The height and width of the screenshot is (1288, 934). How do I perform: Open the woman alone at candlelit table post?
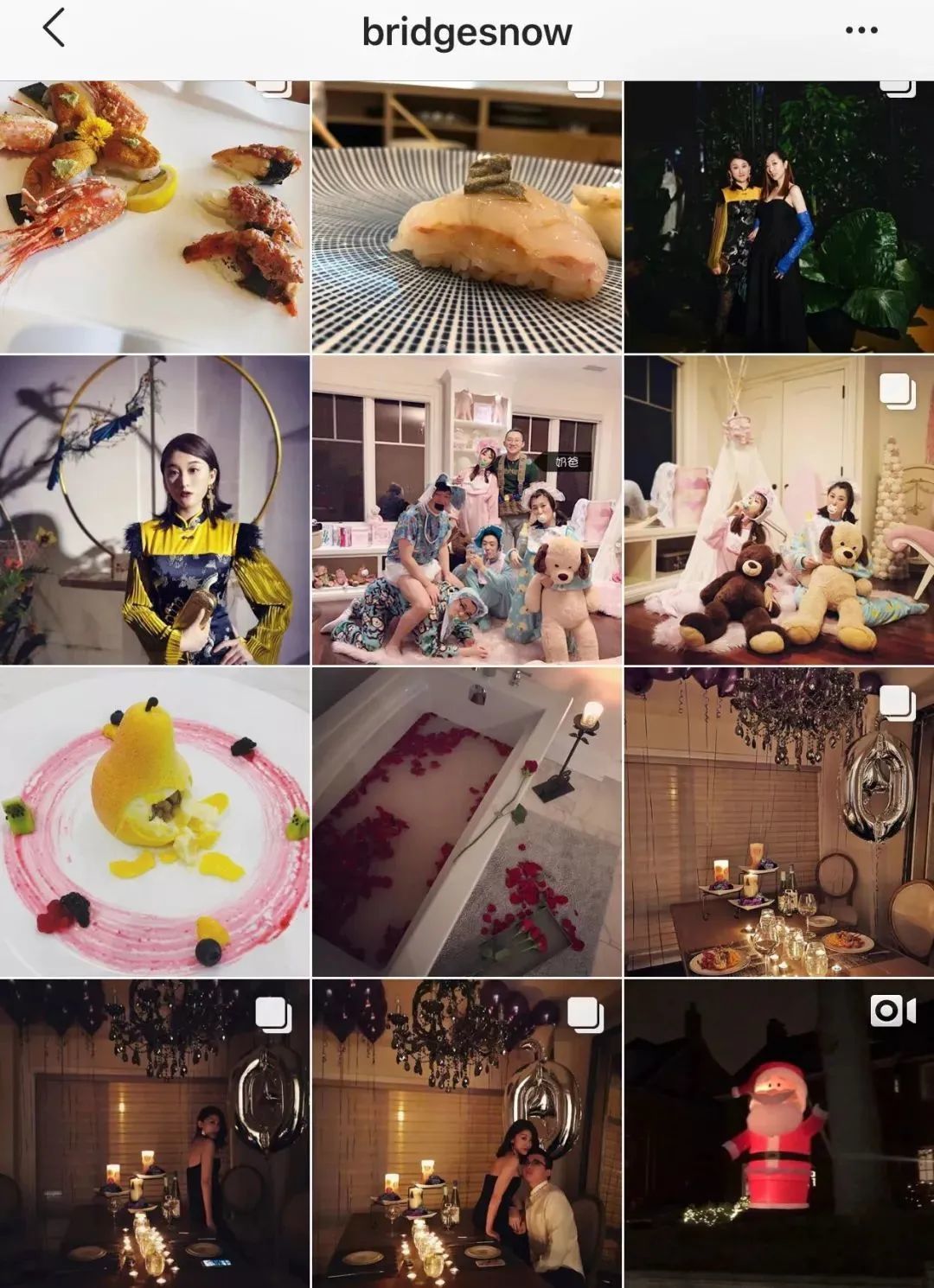coord(154,1132)
